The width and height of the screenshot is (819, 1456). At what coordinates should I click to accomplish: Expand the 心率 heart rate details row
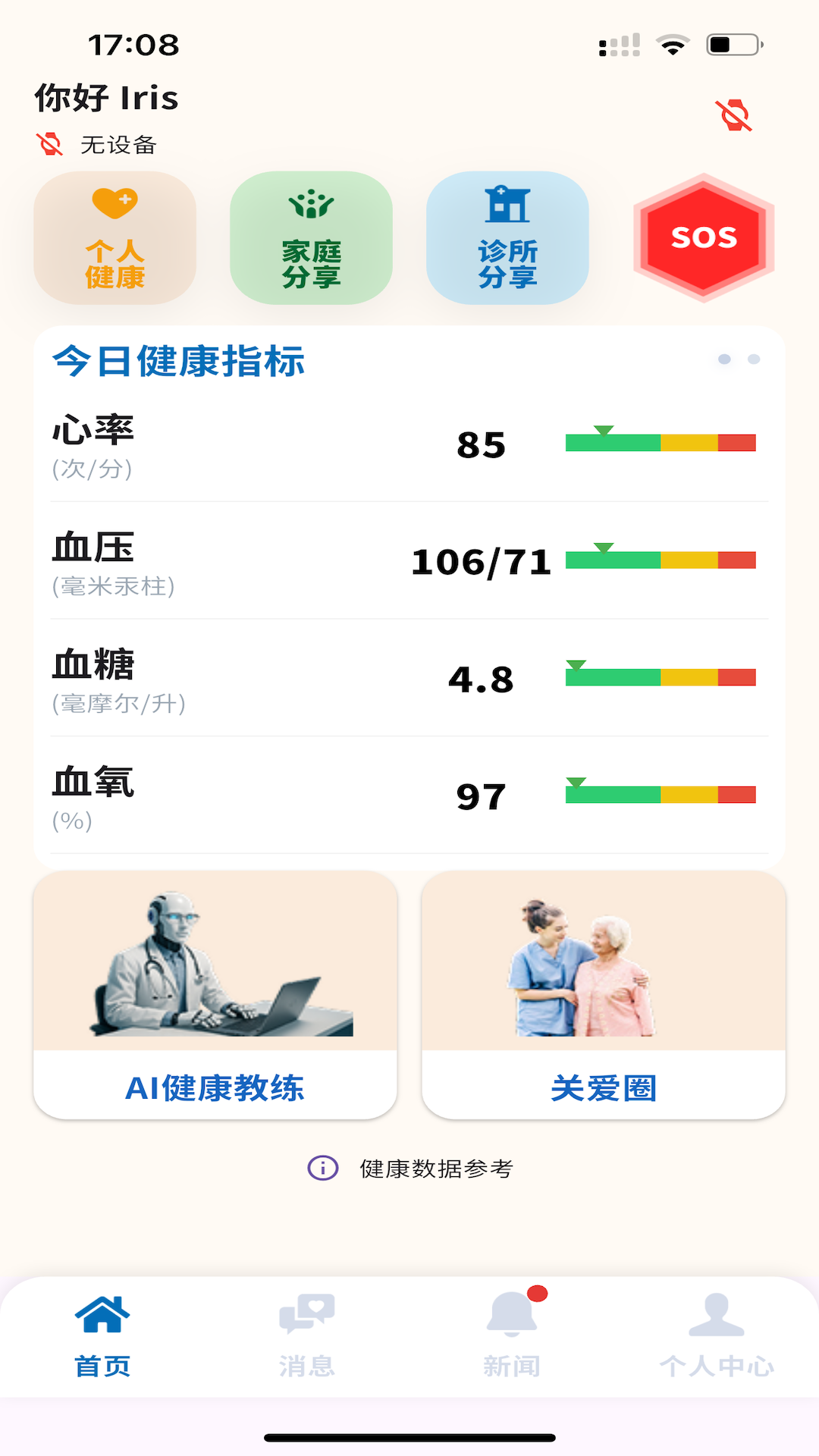click(x=409, y=447)
